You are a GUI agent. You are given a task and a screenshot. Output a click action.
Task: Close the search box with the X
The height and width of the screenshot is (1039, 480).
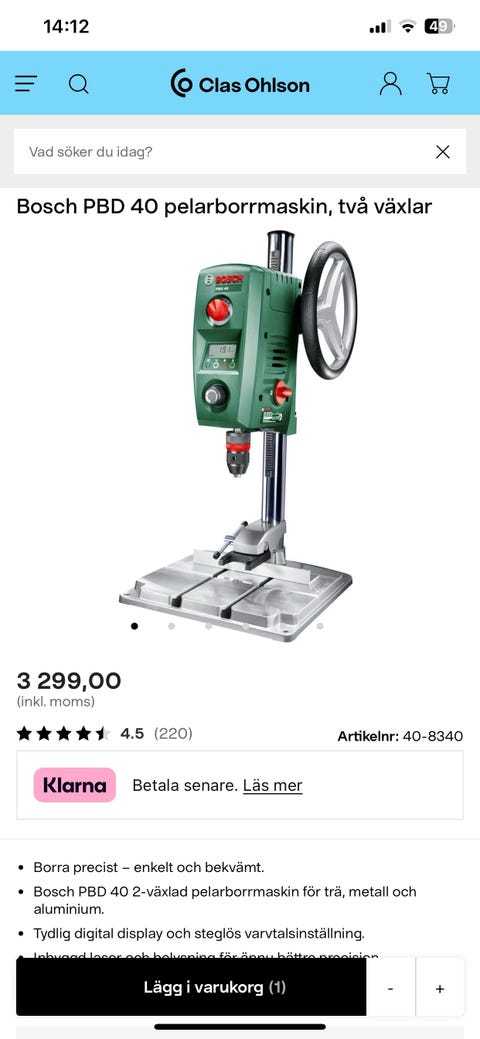(443, 152)
